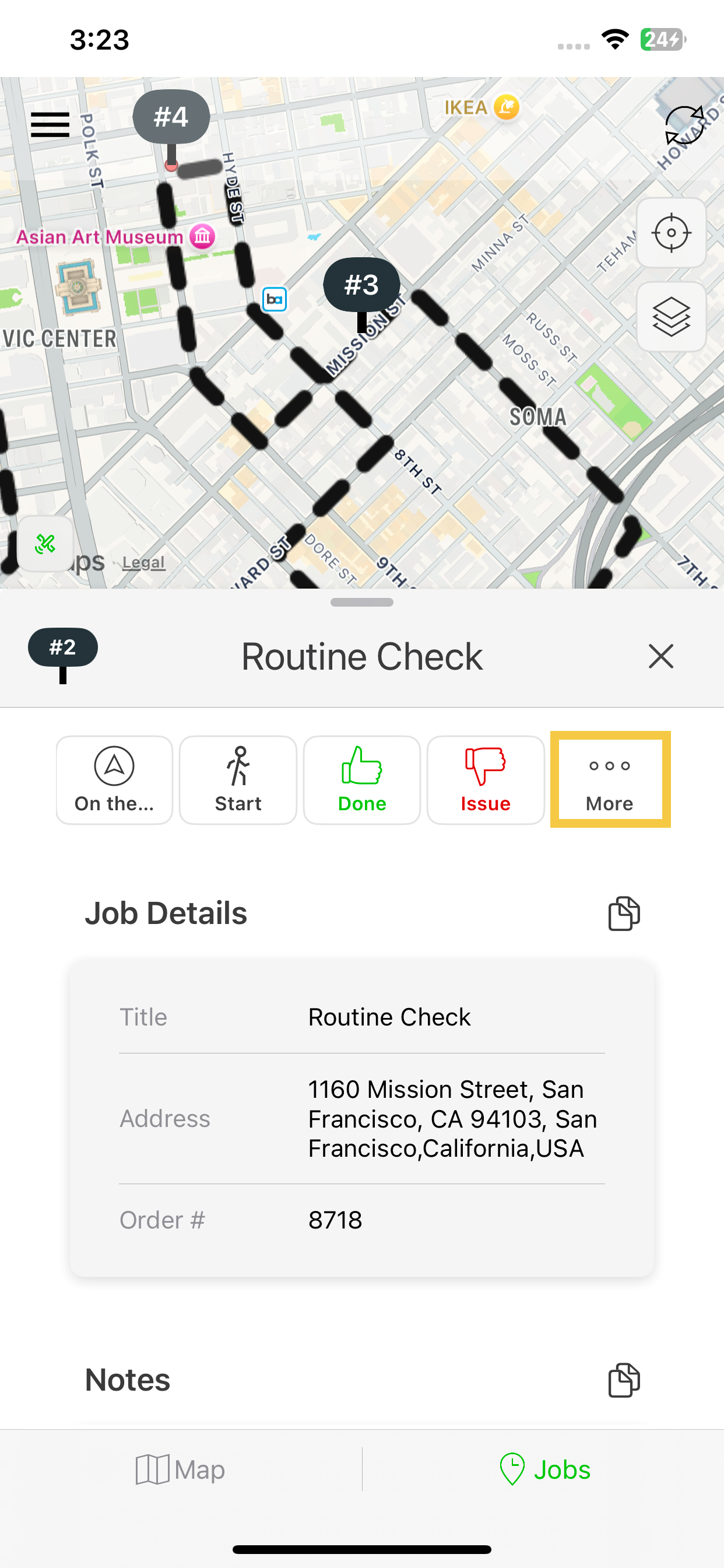
Task: Close the Routine Check panel
Action: [x=660, y=657]
